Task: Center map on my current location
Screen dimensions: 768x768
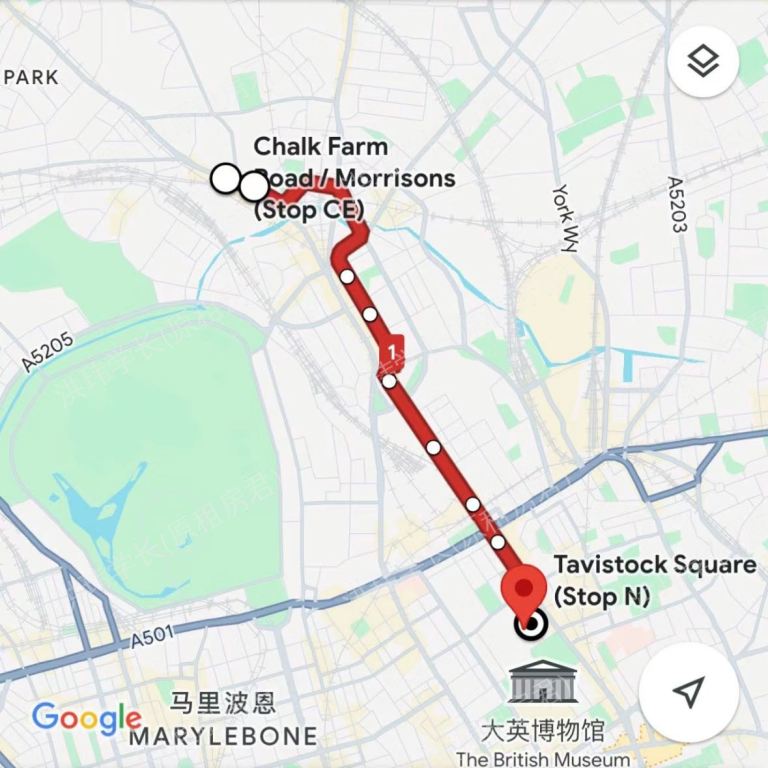Action: [x=688, y=692]
